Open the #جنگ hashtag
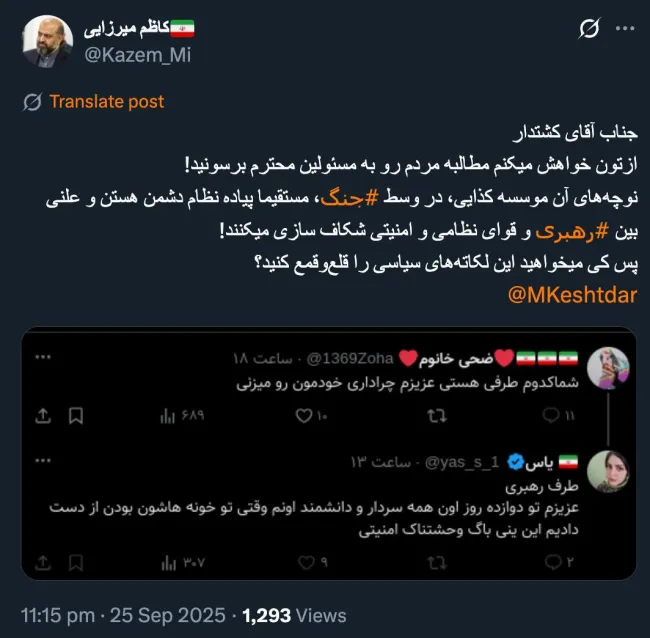 342,197
